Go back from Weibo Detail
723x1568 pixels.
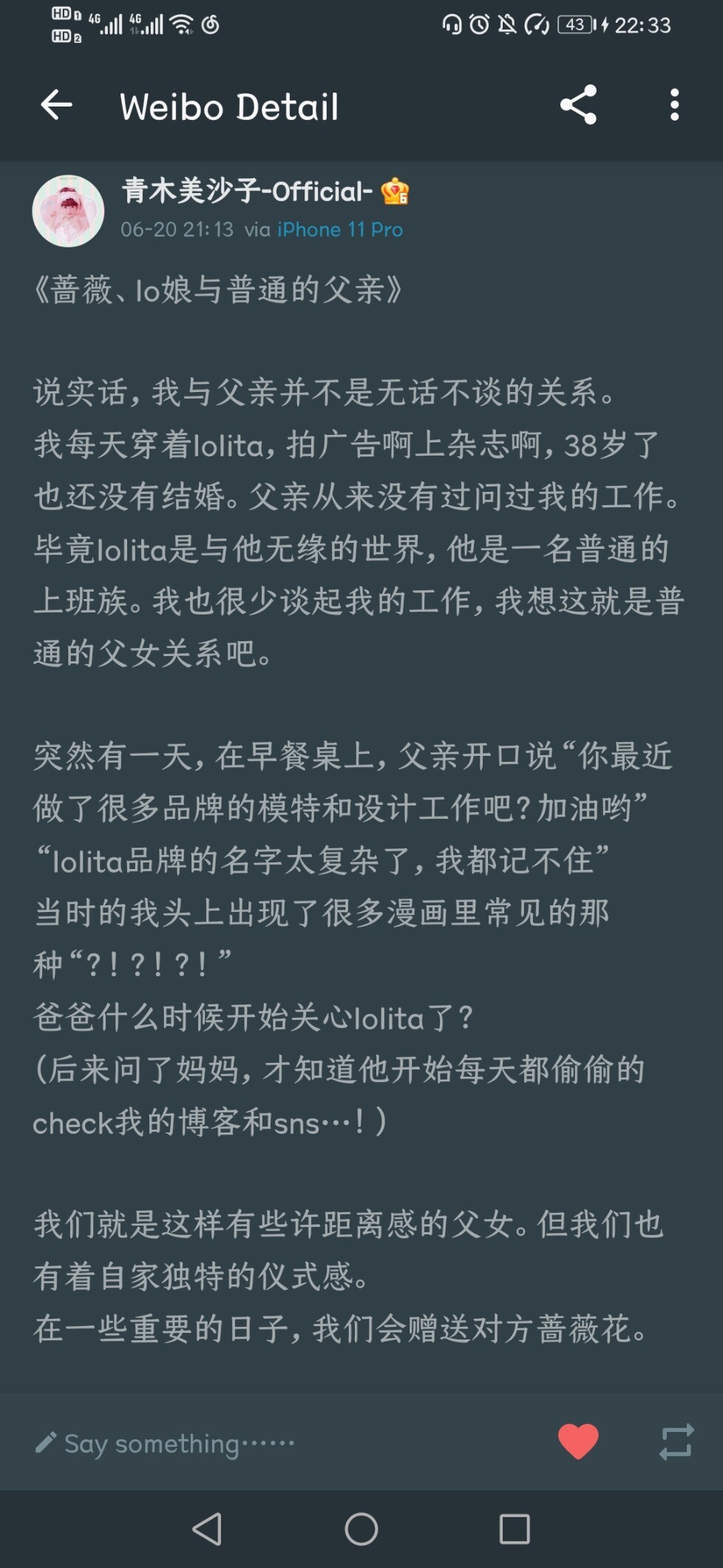click(x=56, y=105)
